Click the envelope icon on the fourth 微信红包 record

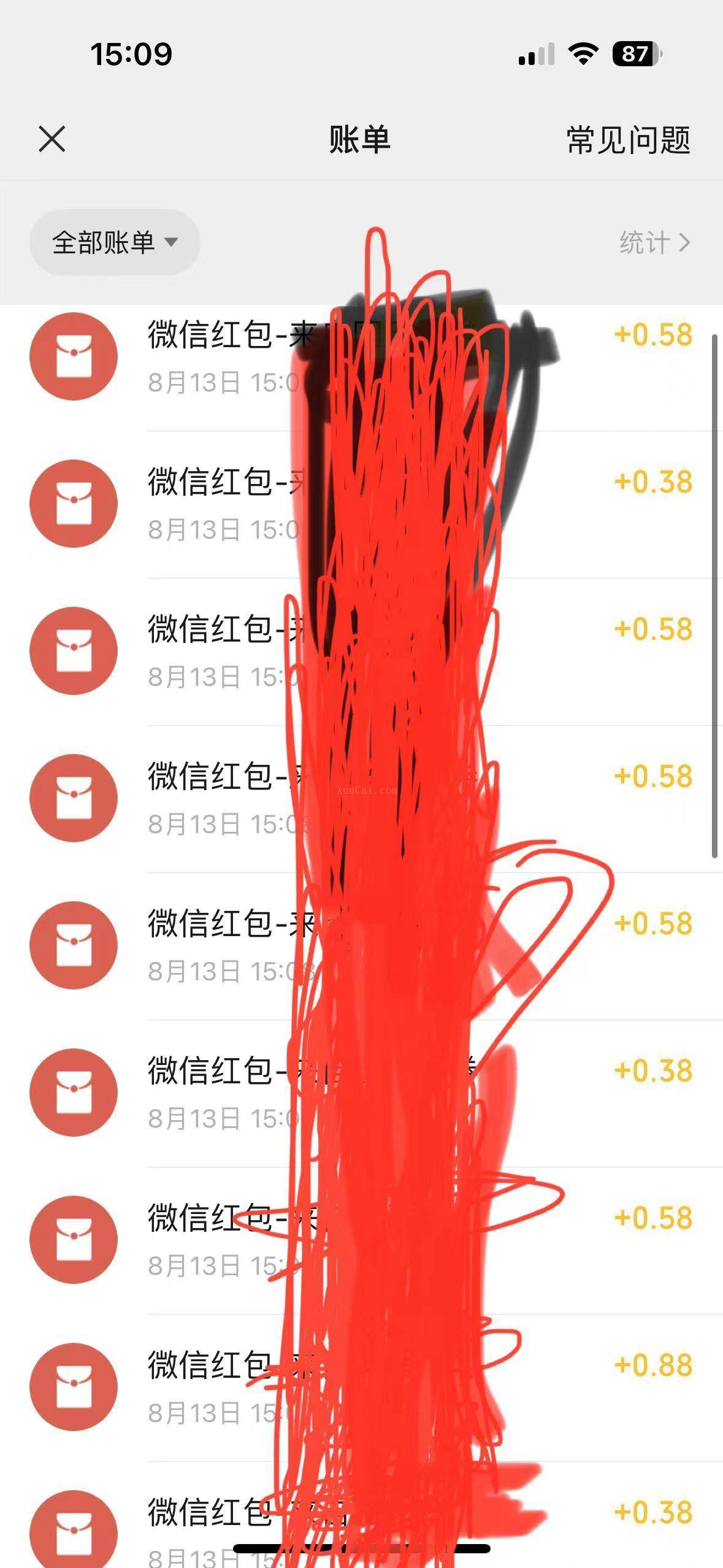(x=74, y=797)
